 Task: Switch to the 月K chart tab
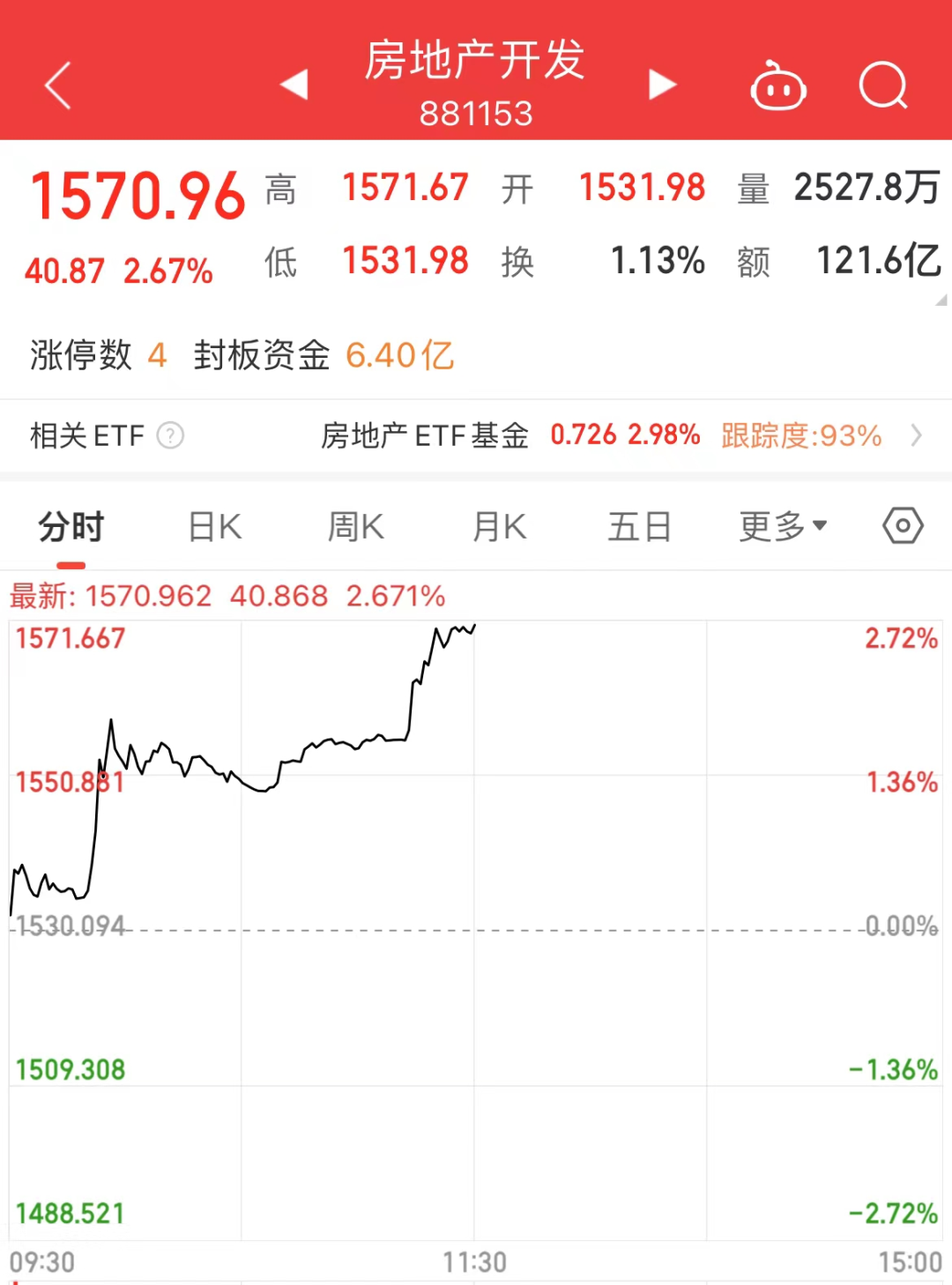pyautogui.click(x=499, y=527)
